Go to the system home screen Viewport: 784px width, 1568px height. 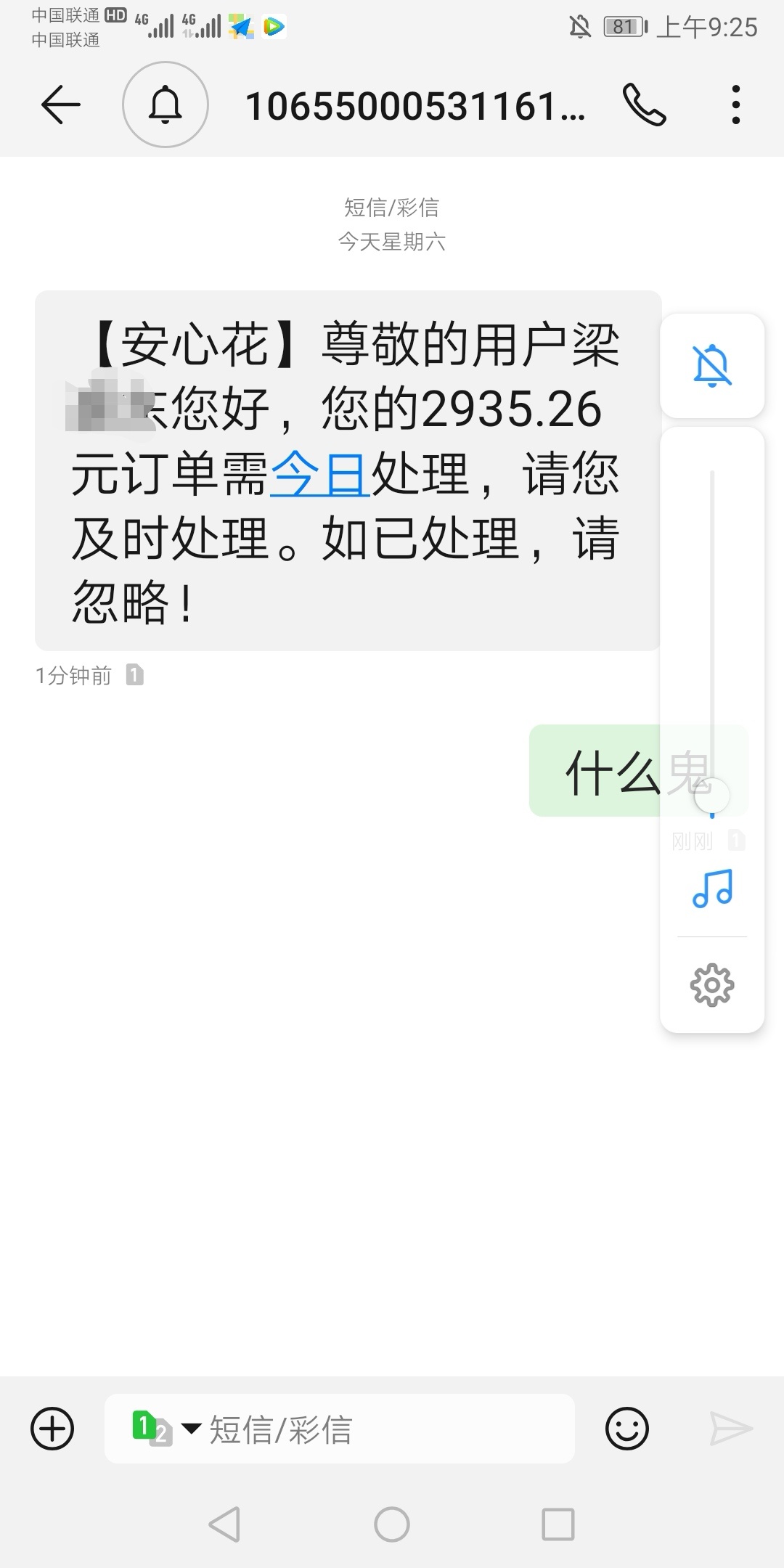point(392,1524)
